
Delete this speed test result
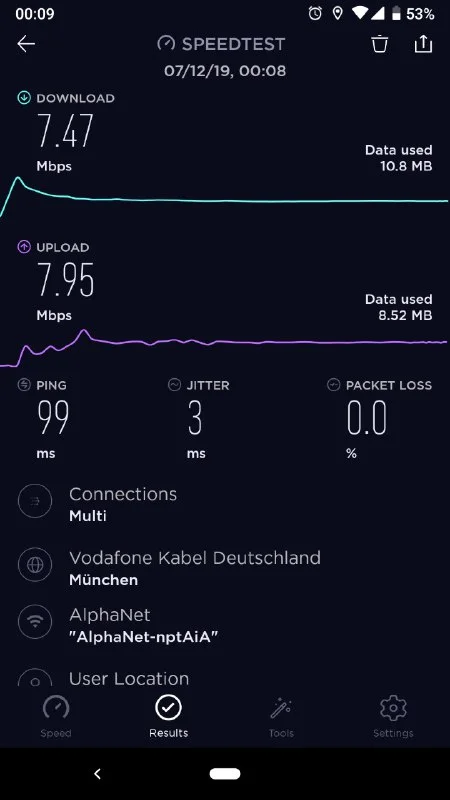point(379,44)
